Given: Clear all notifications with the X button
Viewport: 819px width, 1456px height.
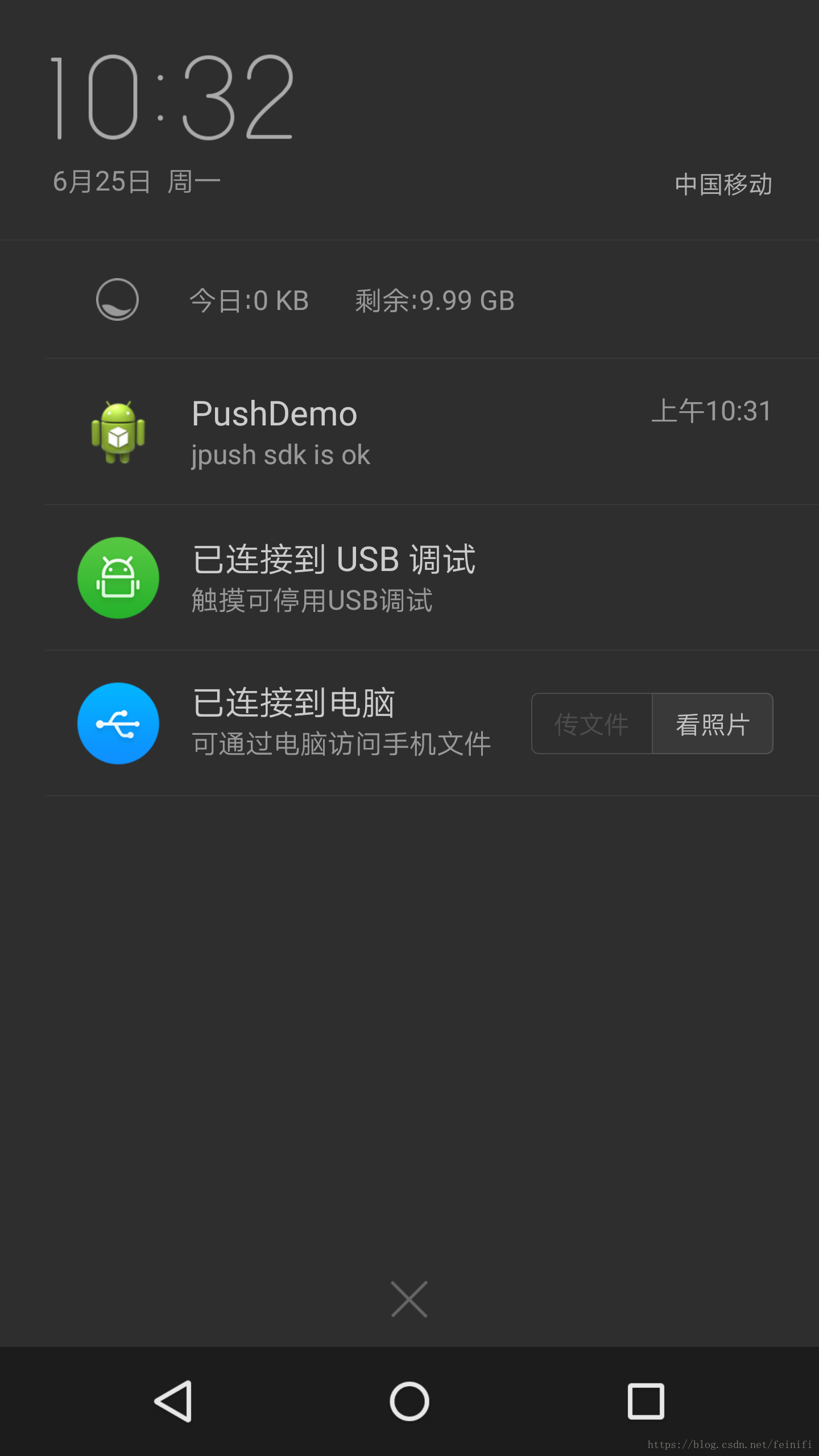Looking at the screenshot, I should (409, 1300).
